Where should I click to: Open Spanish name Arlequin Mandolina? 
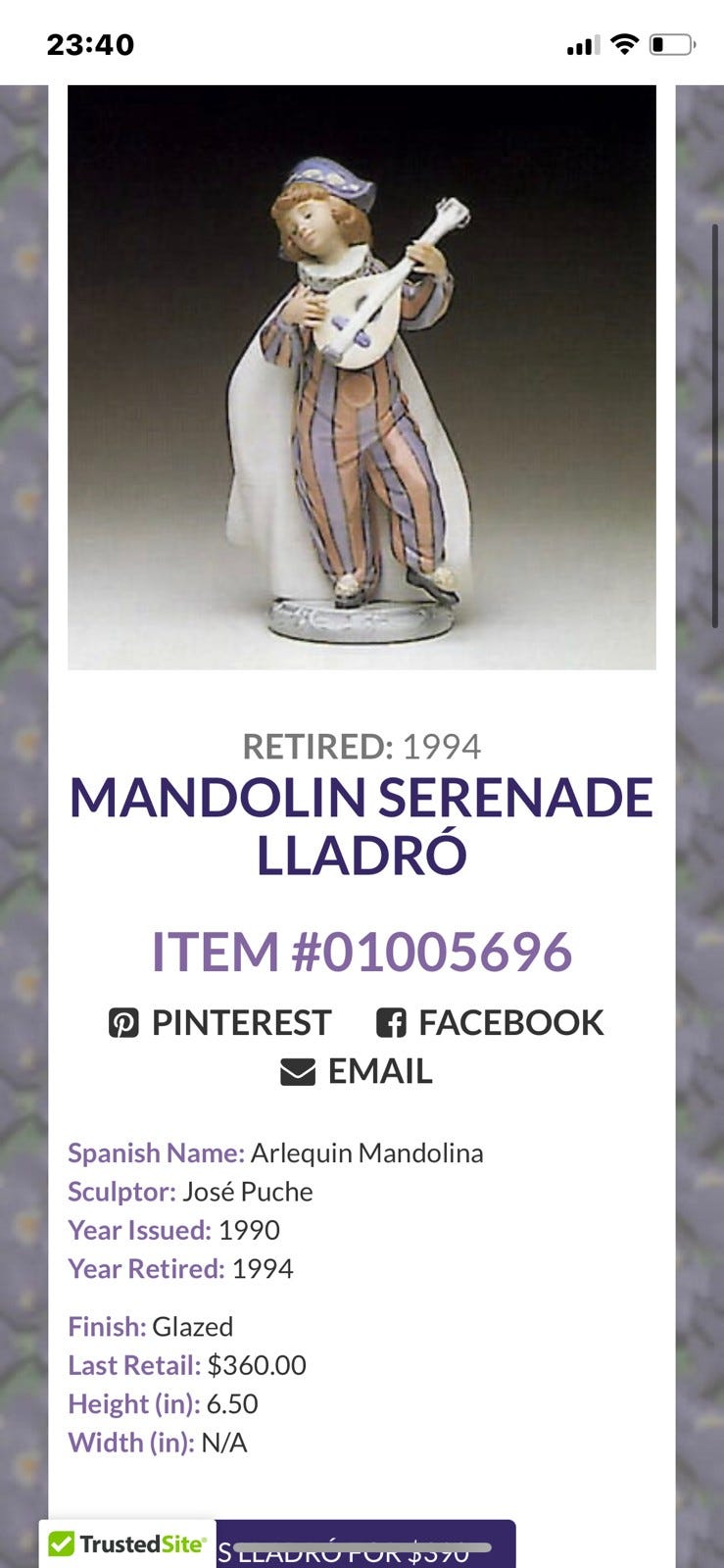click(x=366, y=1152)
